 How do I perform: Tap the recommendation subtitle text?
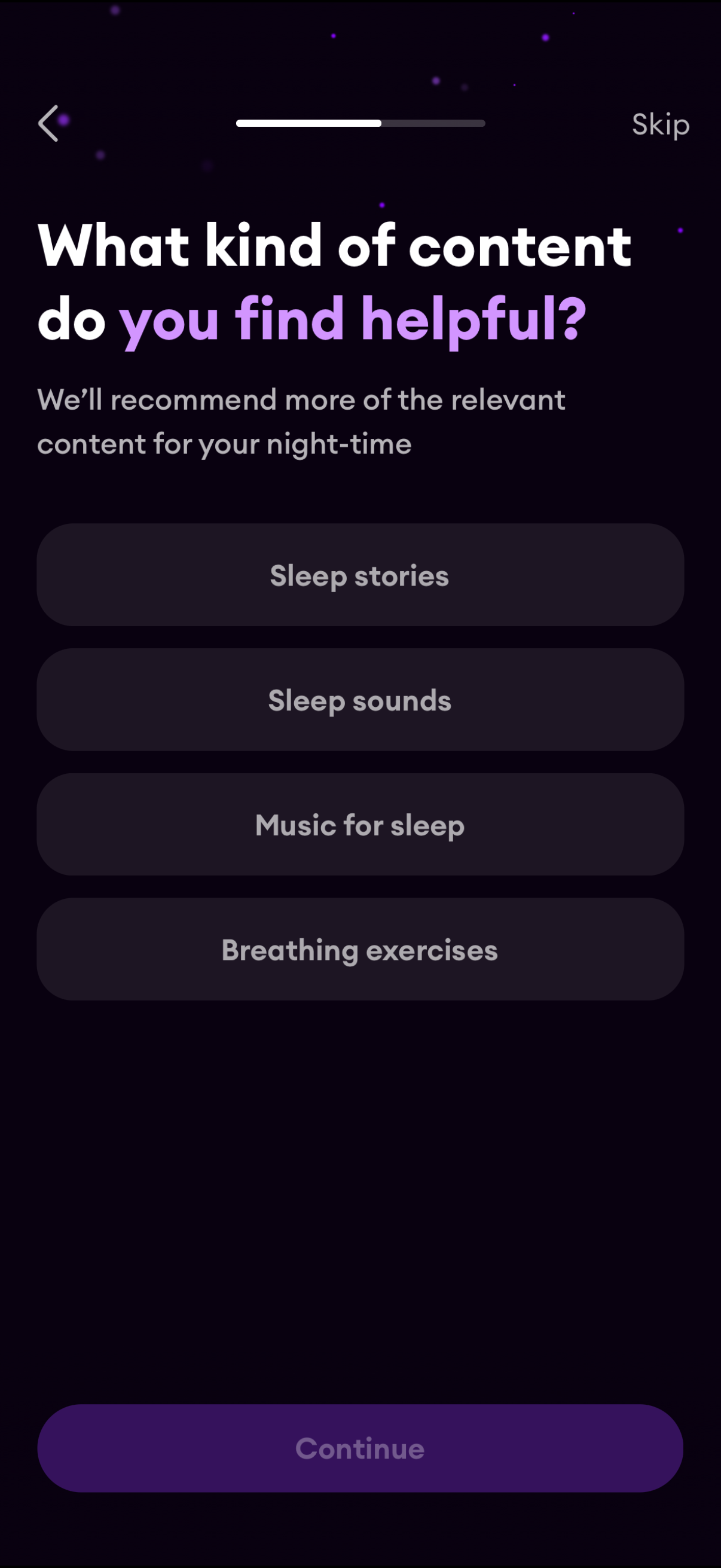pos(301,421)
